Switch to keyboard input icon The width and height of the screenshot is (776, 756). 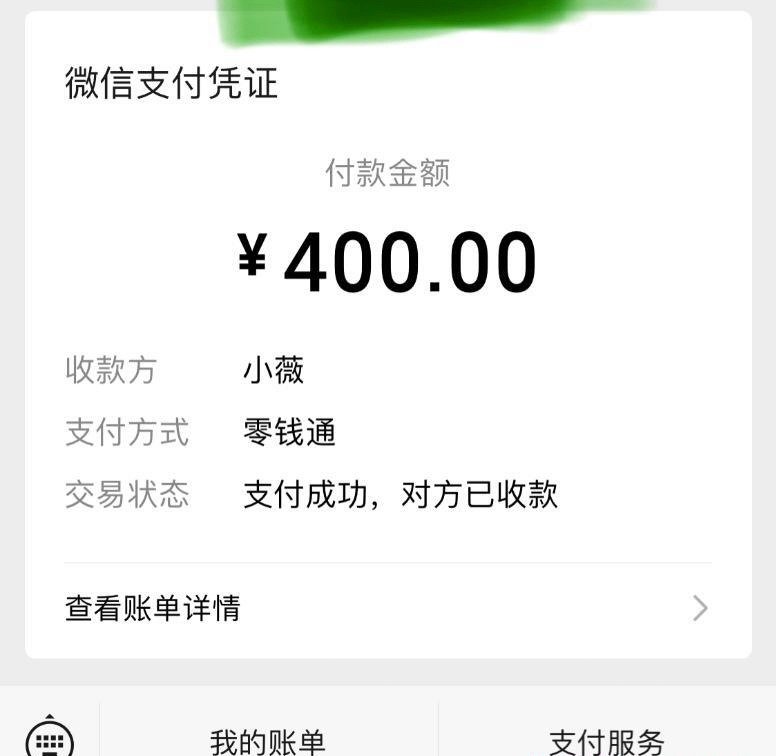click(x=49, y=738)
